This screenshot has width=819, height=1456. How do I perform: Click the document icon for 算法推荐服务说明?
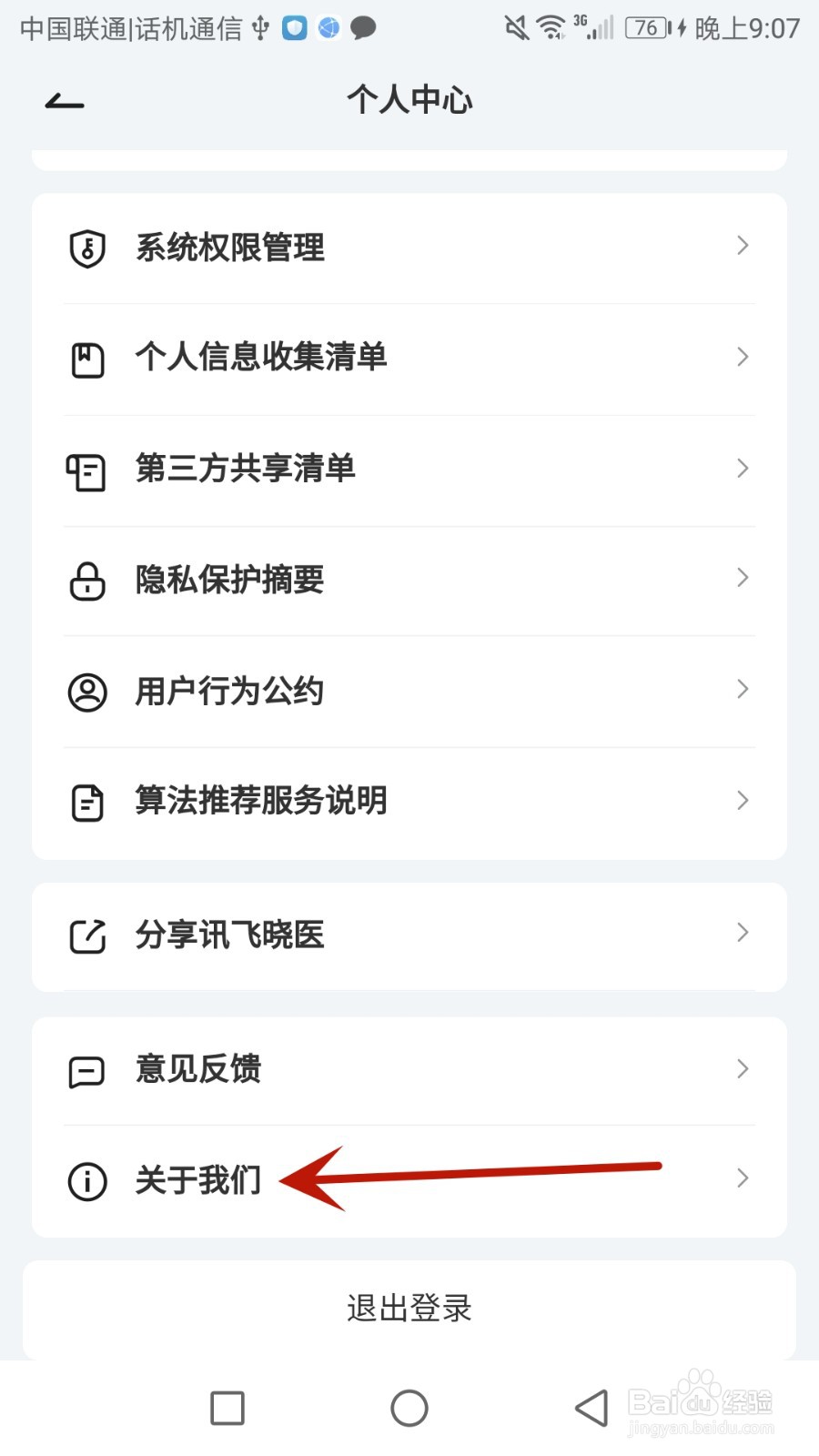(86, 802)
